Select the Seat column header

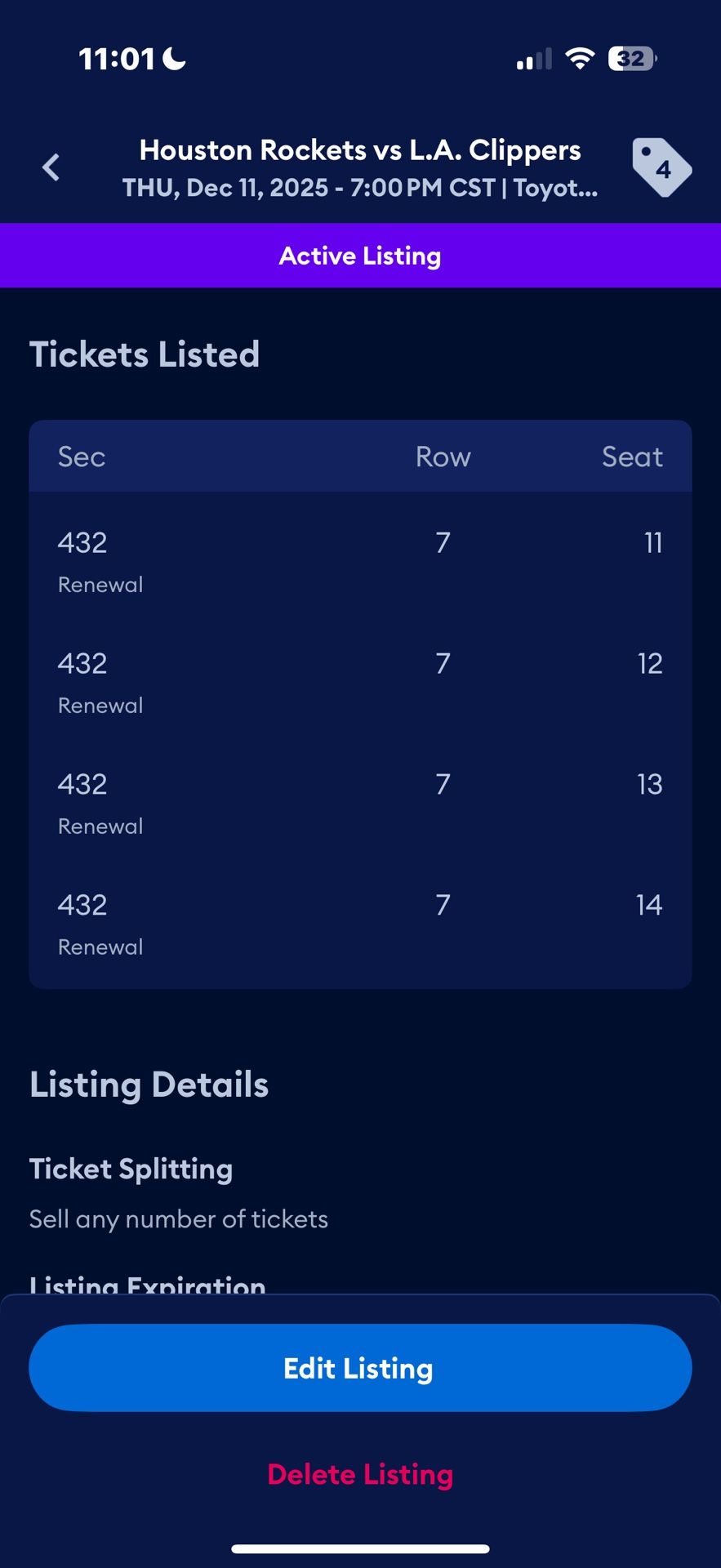[x=632, y=457]
